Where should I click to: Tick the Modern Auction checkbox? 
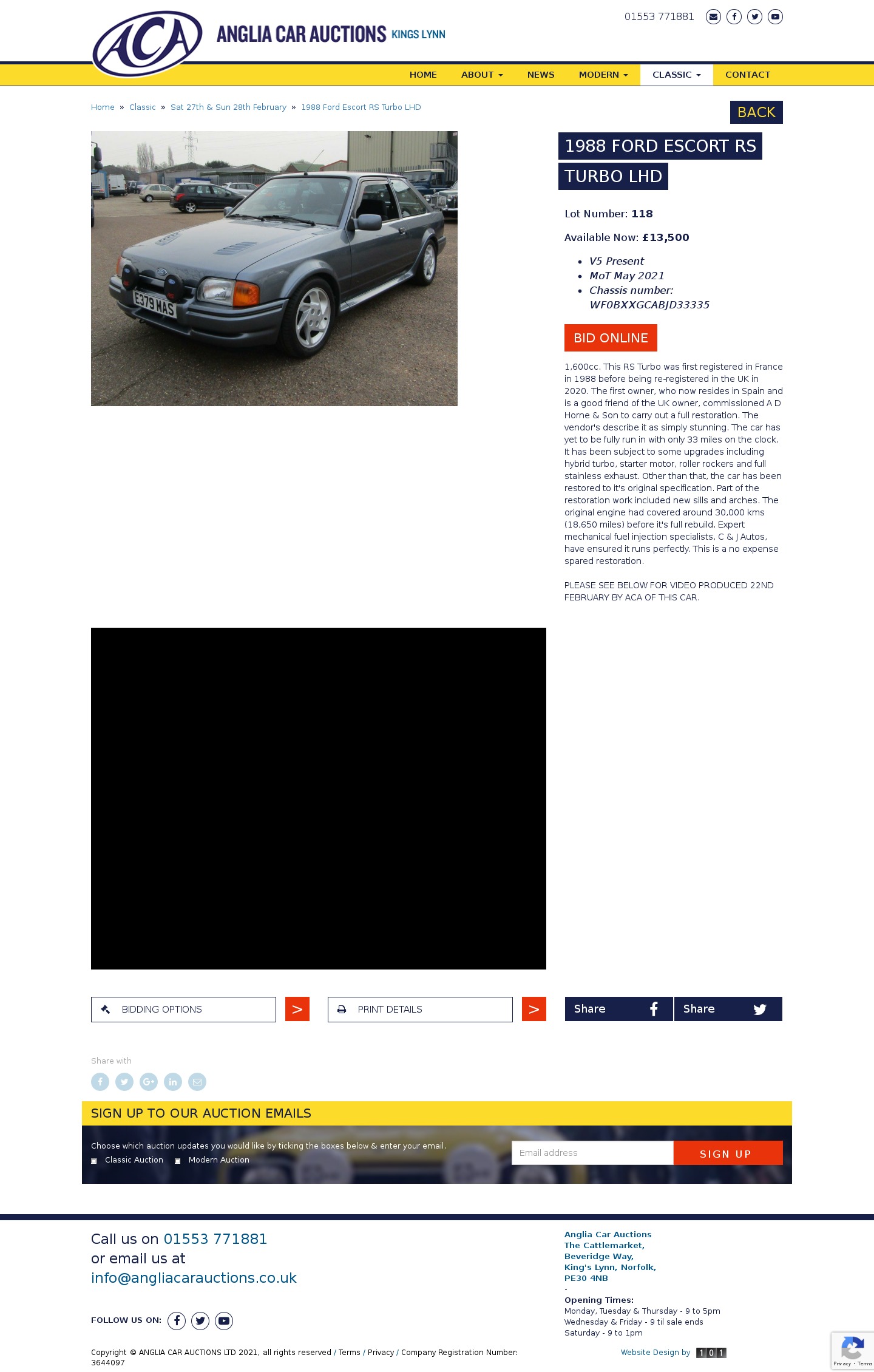178,1161
